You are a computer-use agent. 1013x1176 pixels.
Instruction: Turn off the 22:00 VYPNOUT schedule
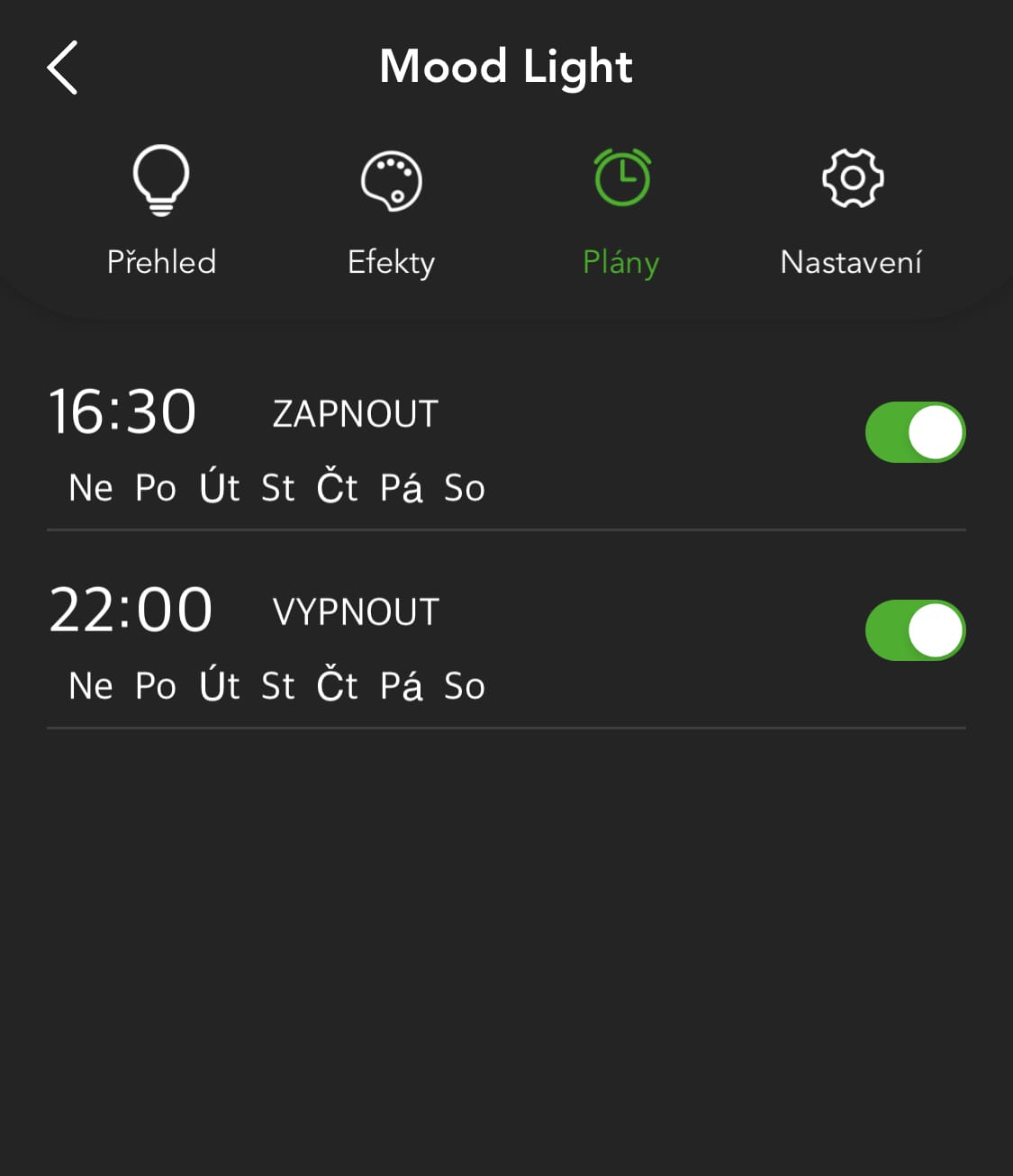click(915, 631)
